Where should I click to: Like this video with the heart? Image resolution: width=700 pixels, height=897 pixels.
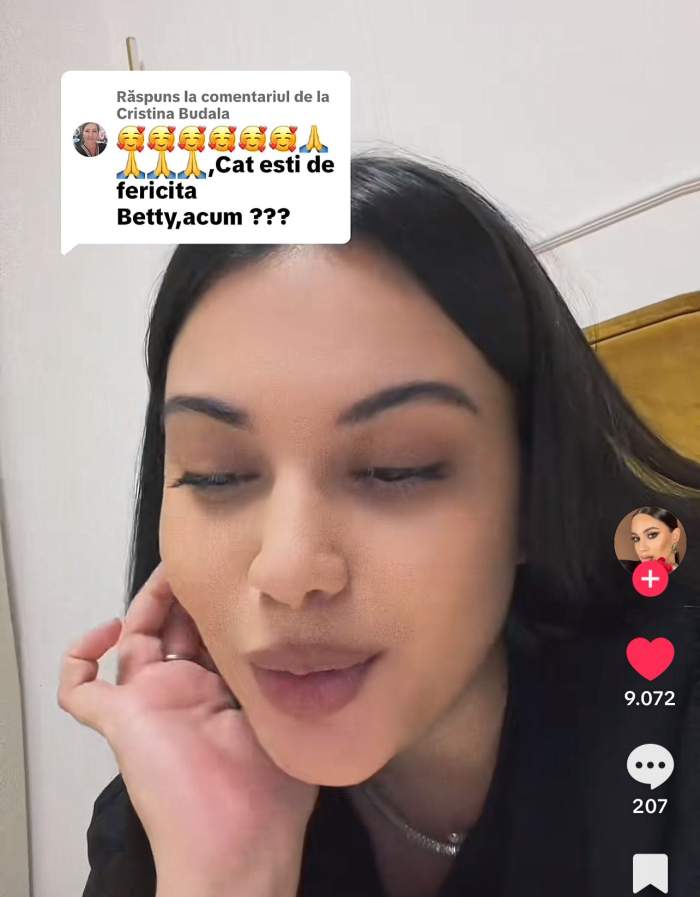[x=650, y=658]
